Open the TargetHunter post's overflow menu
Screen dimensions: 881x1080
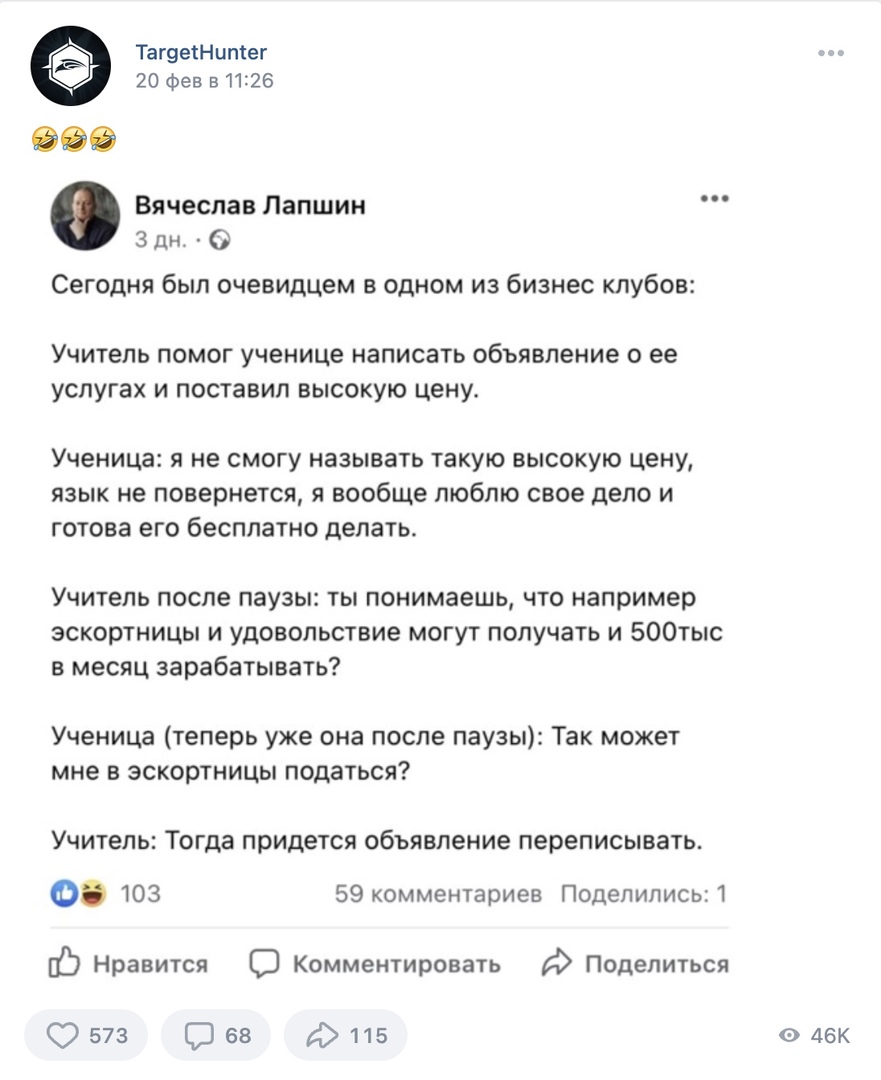point(830,54)
